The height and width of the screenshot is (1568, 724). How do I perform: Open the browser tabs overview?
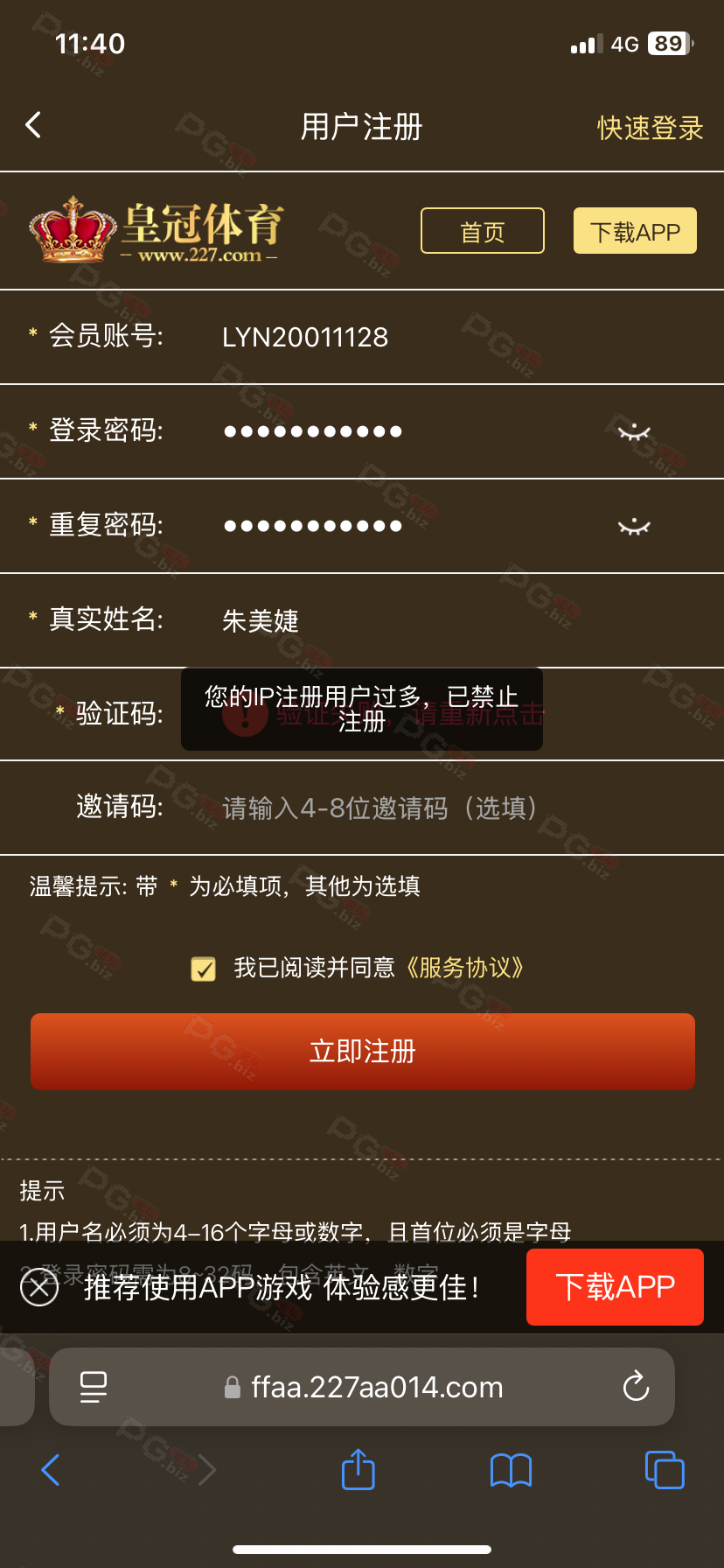point(665,1470)
